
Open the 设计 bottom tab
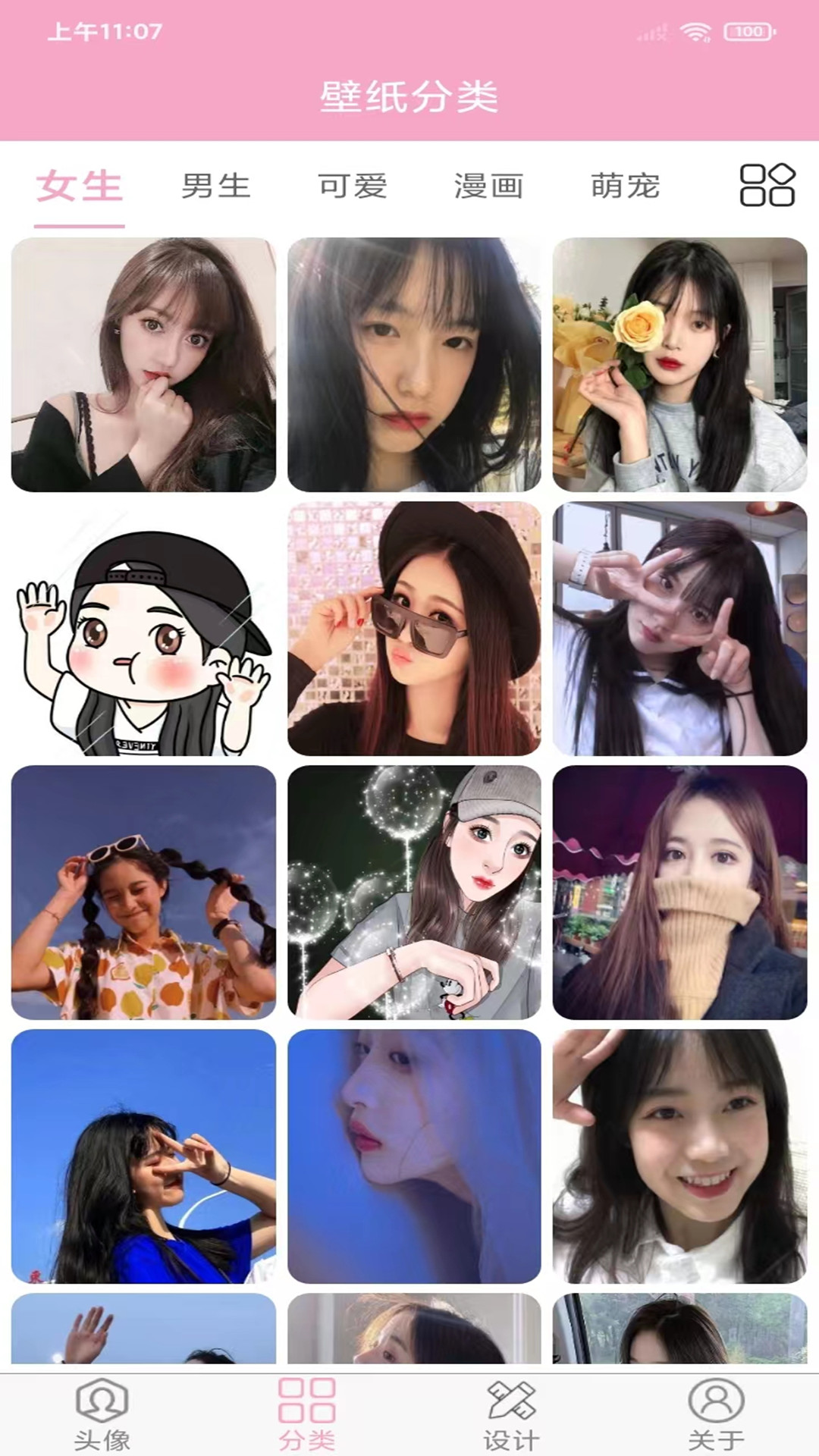coord(512,1414)
